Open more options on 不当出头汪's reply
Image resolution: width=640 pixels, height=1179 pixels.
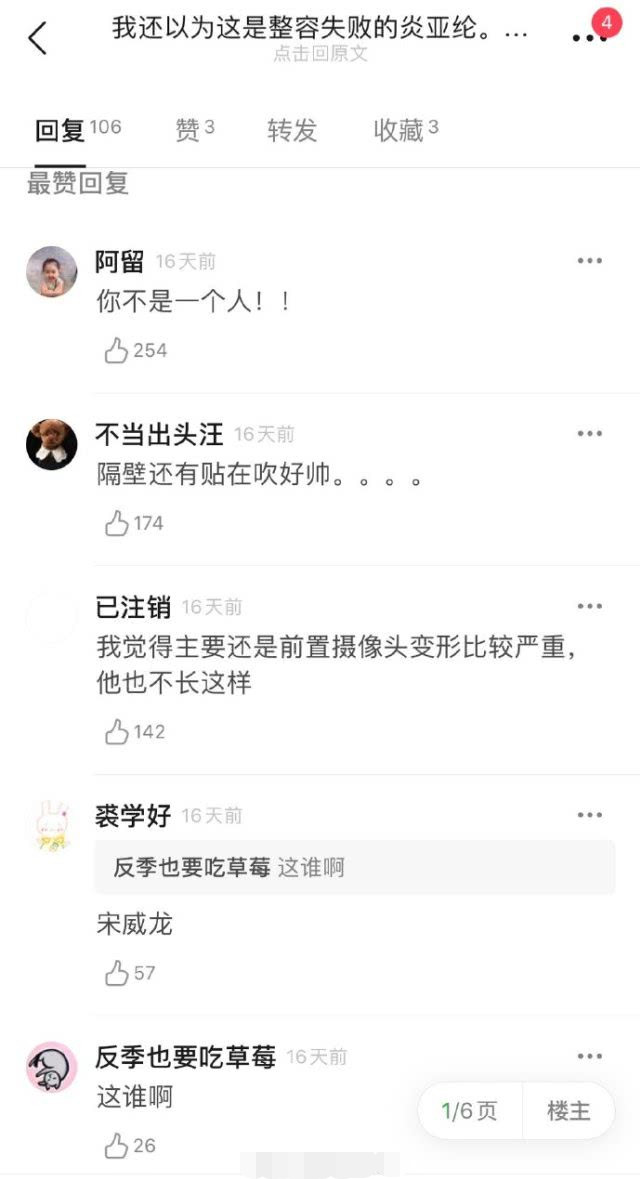[x=590, y=434]
